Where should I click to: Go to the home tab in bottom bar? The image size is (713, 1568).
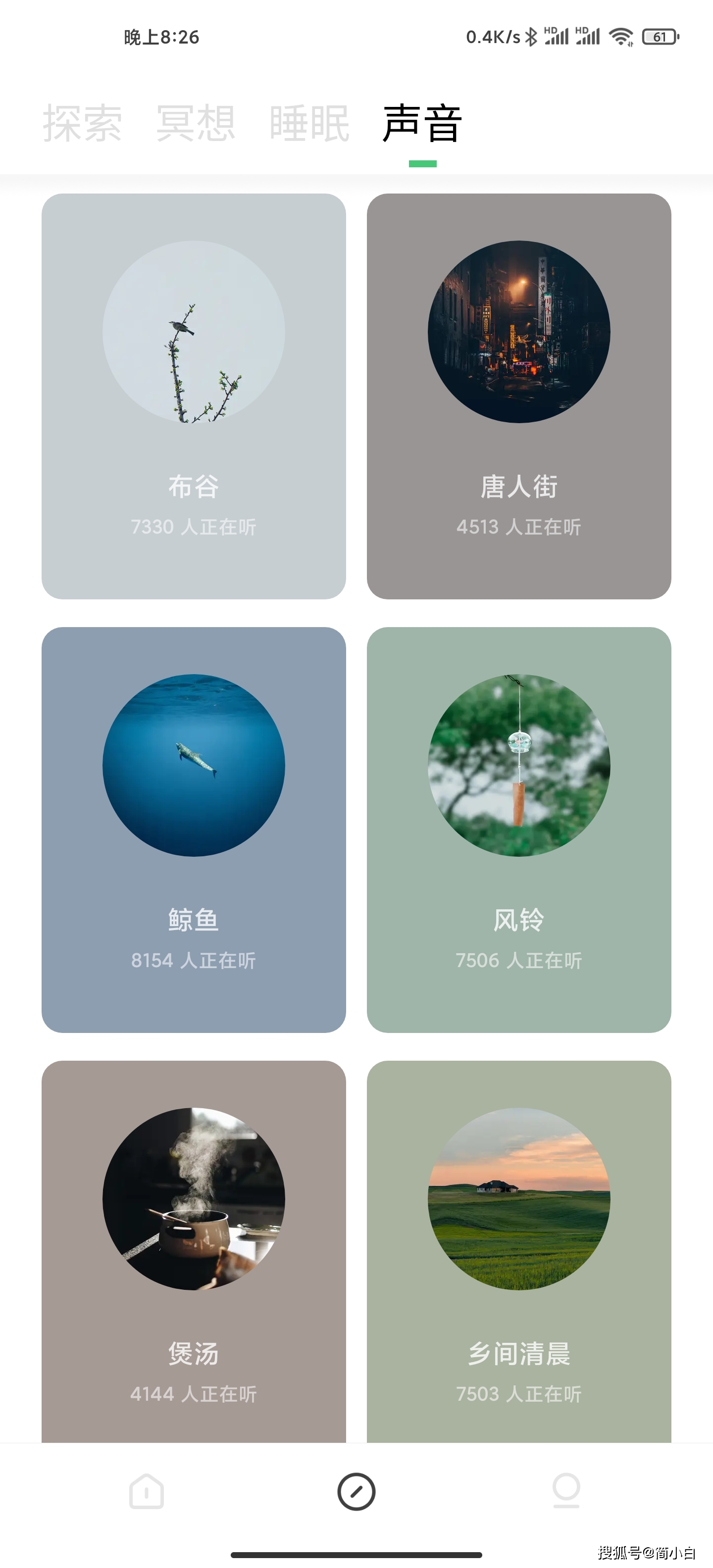coord(147,1491)
